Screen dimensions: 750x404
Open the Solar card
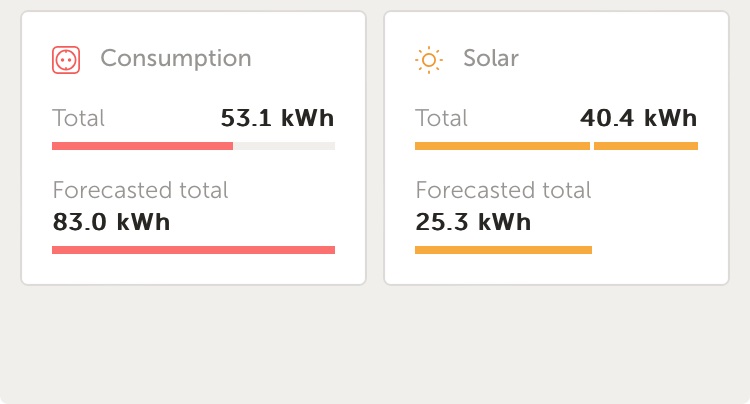556,149
